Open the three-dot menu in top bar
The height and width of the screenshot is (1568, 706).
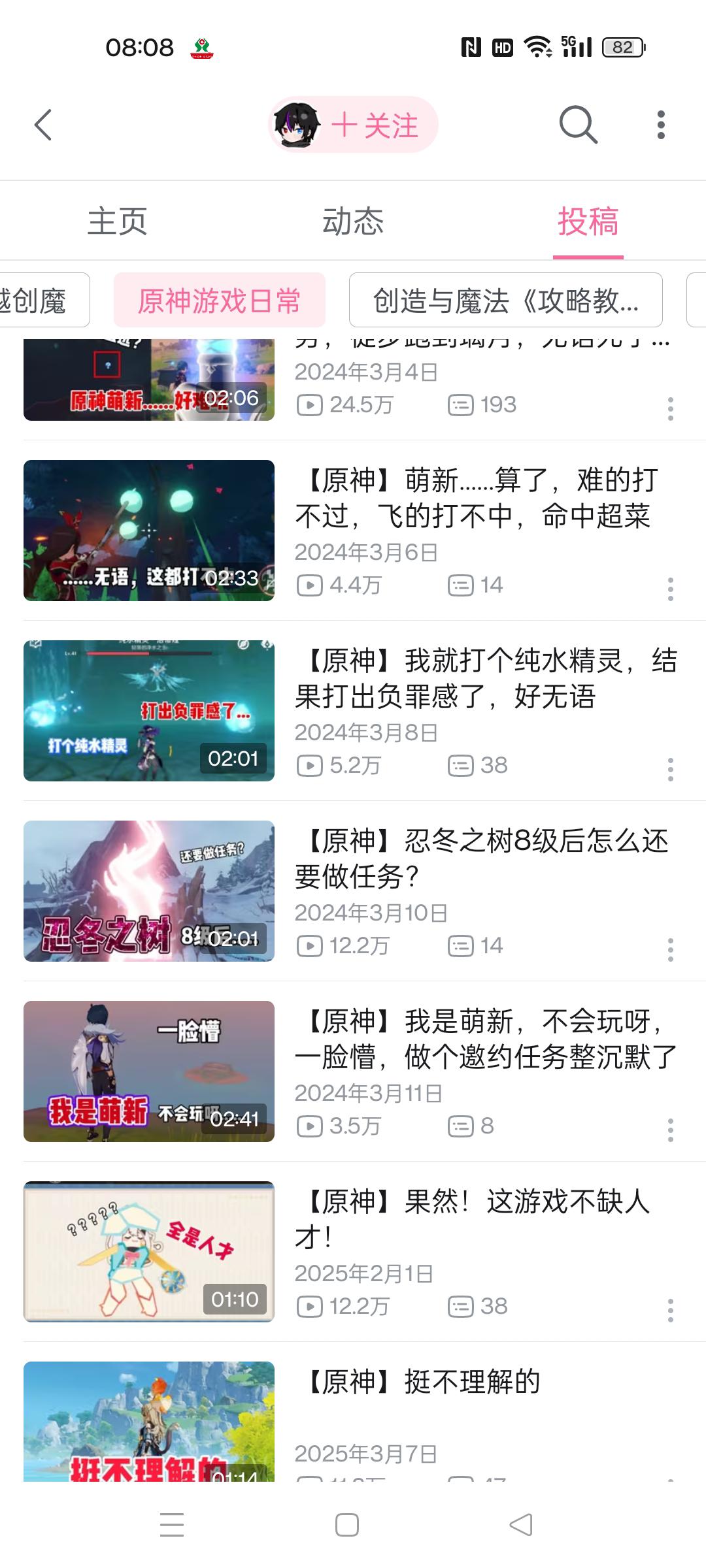point(661,125)
